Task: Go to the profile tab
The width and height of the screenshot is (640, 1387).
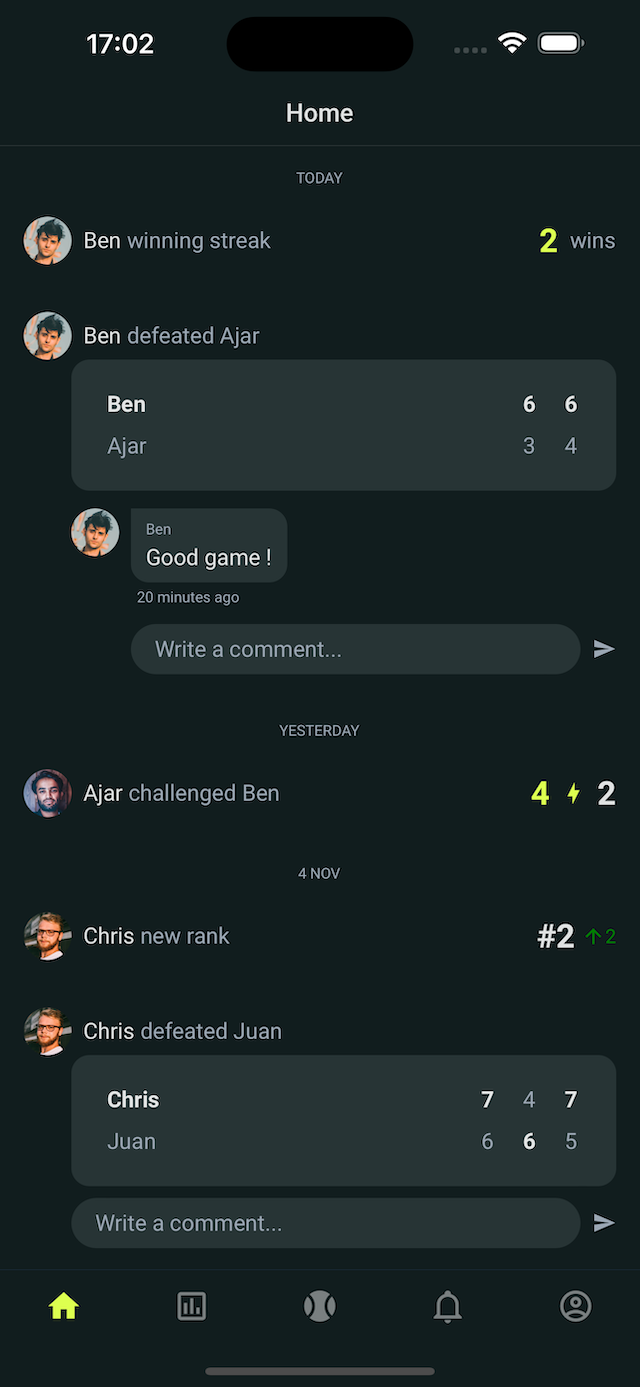Action: (x=575, y=1306)
